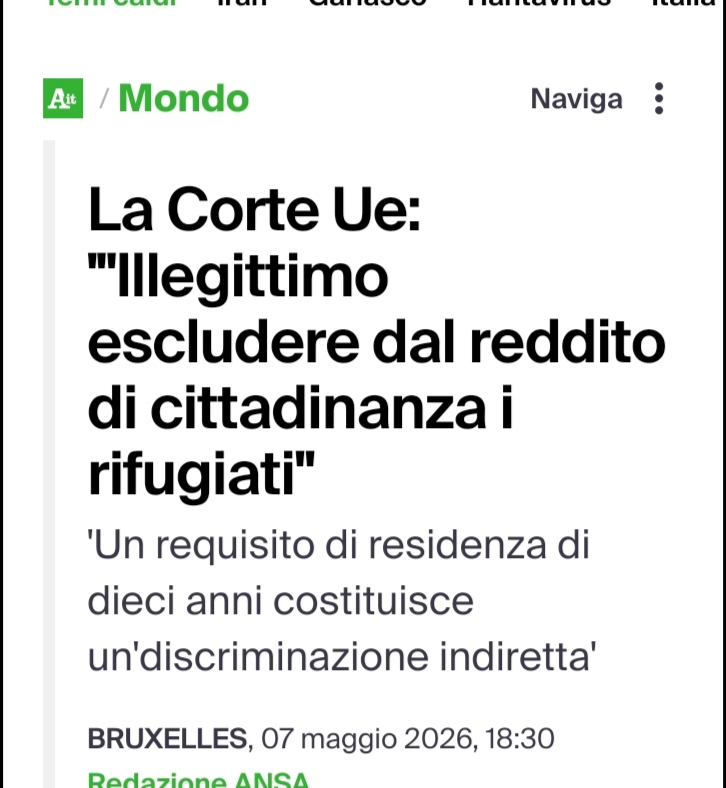Screen dimensions: 726x788
Task: Open the three-dot overflow menu
Action: coord(659,98)
